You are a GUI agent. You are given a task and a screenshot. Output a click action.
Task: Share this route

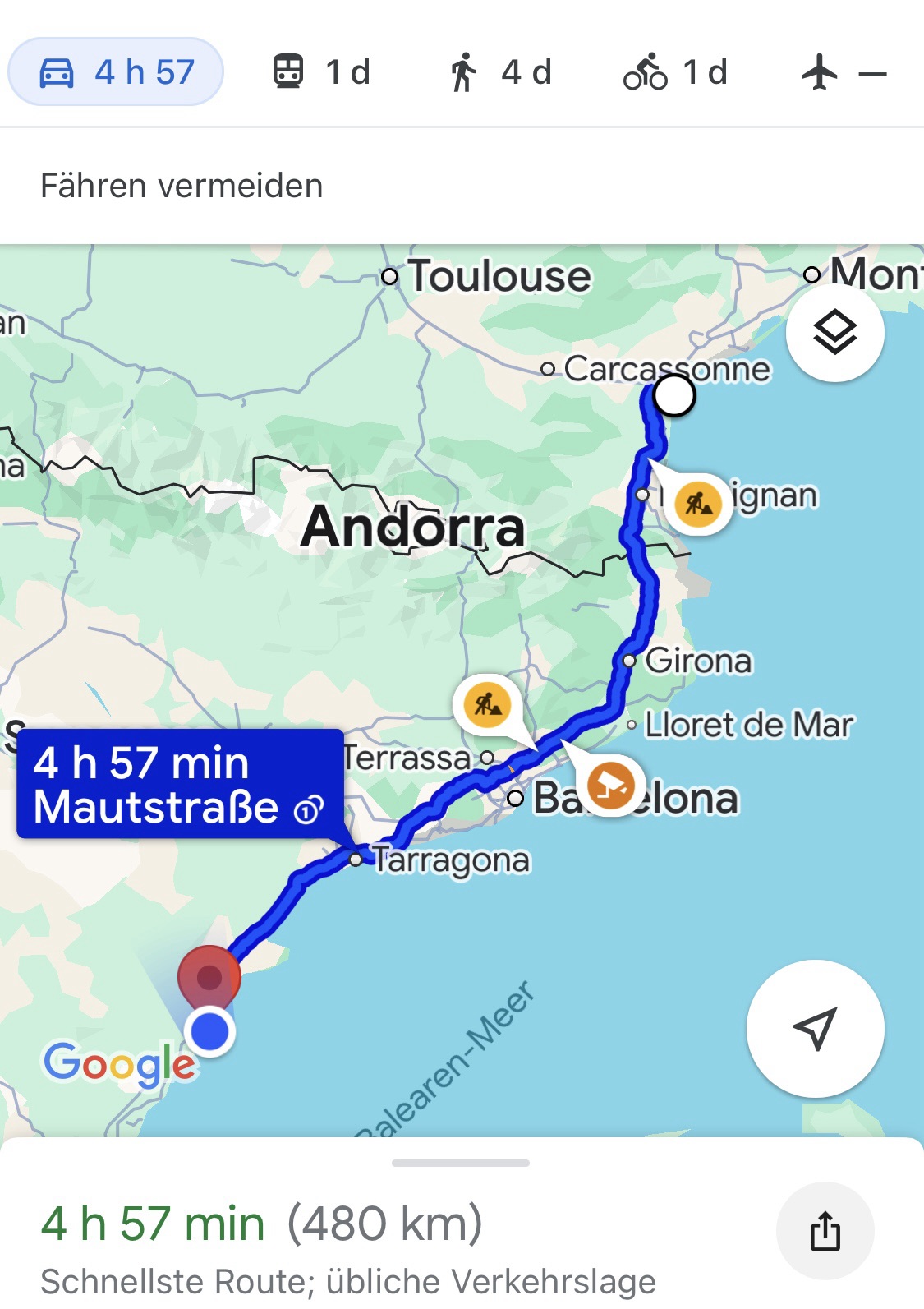pyautogui.click(x=825, y=1230)
